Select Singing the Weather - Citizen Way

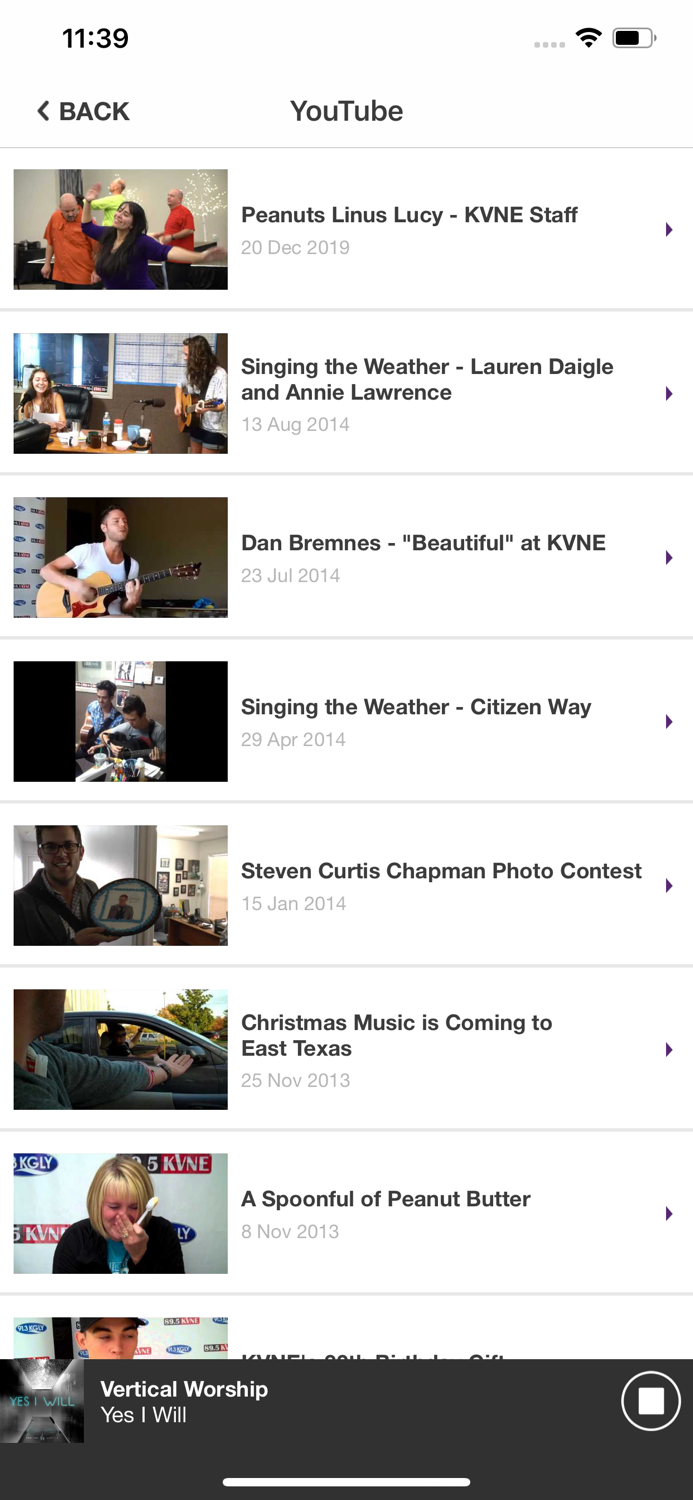[346, 721]
